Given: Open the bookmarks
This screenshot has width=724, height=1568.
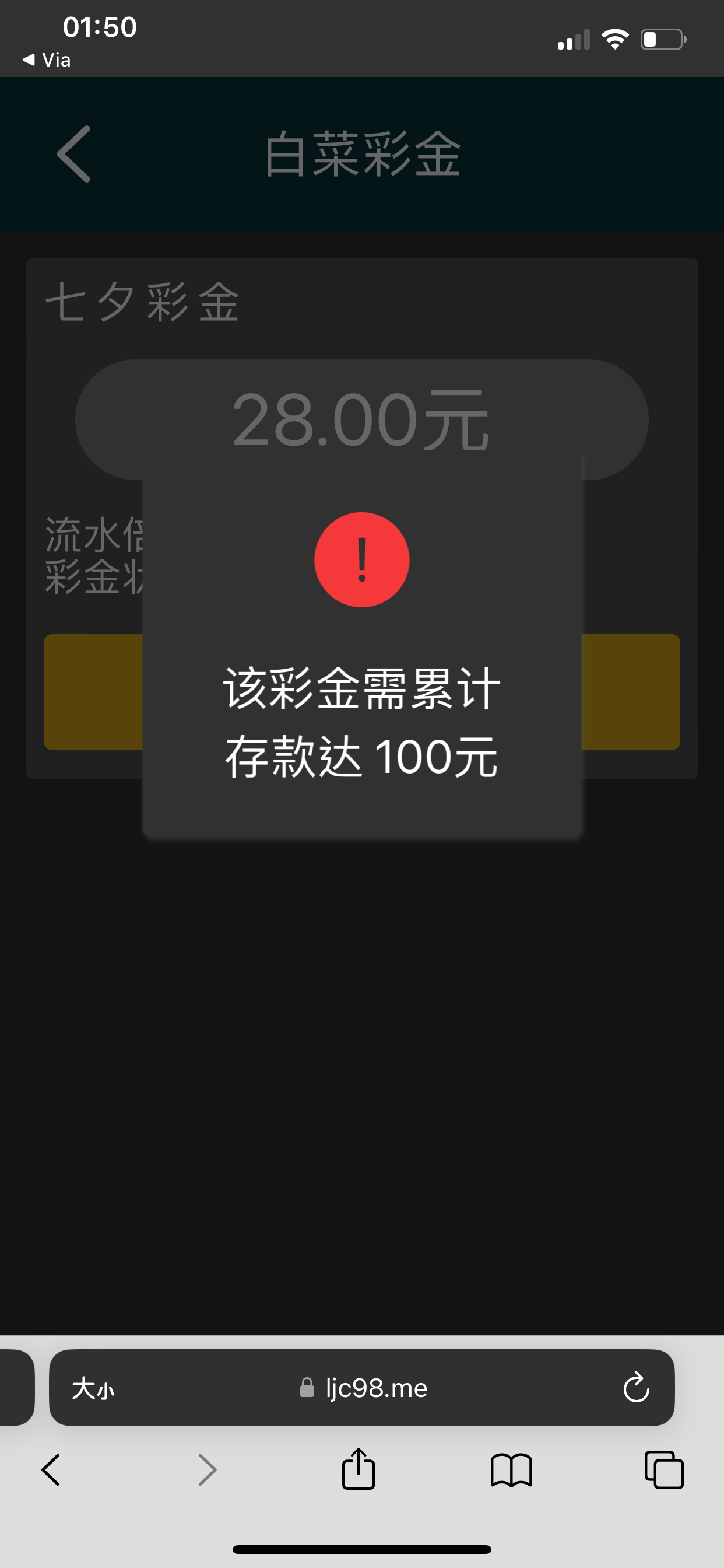Looking at the screenshot, I should tap(511, 1470).
